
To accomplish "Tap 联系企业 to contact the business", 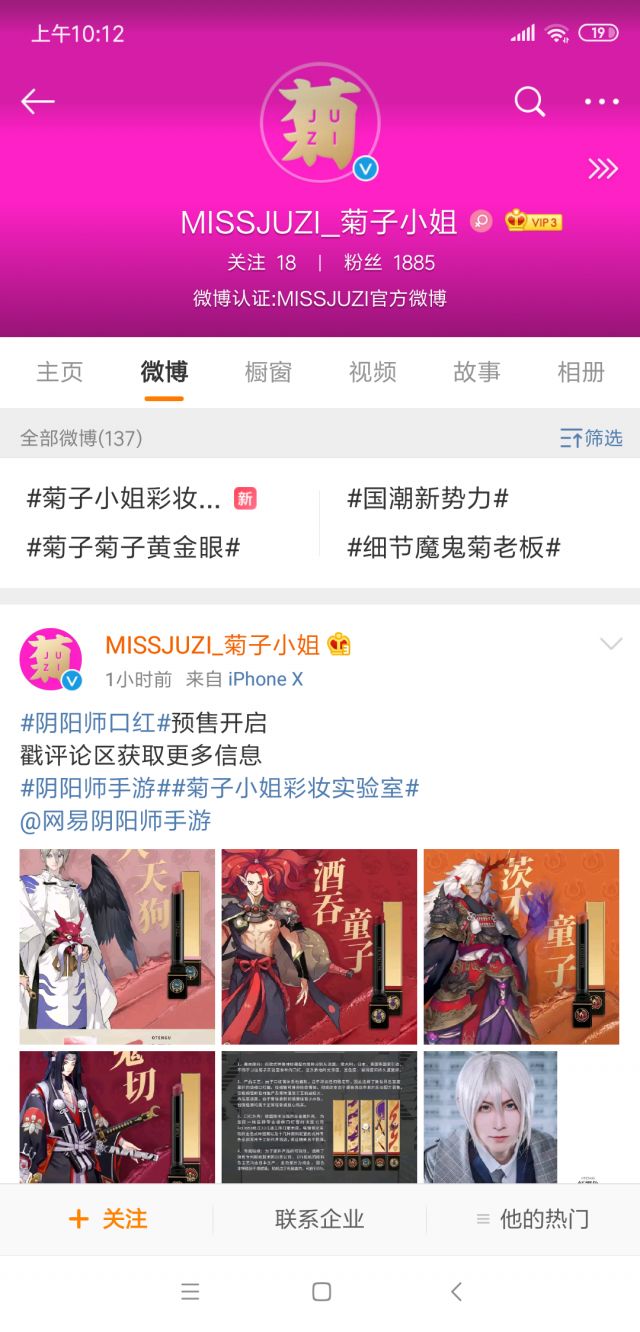I will [x=319, y=1219].
